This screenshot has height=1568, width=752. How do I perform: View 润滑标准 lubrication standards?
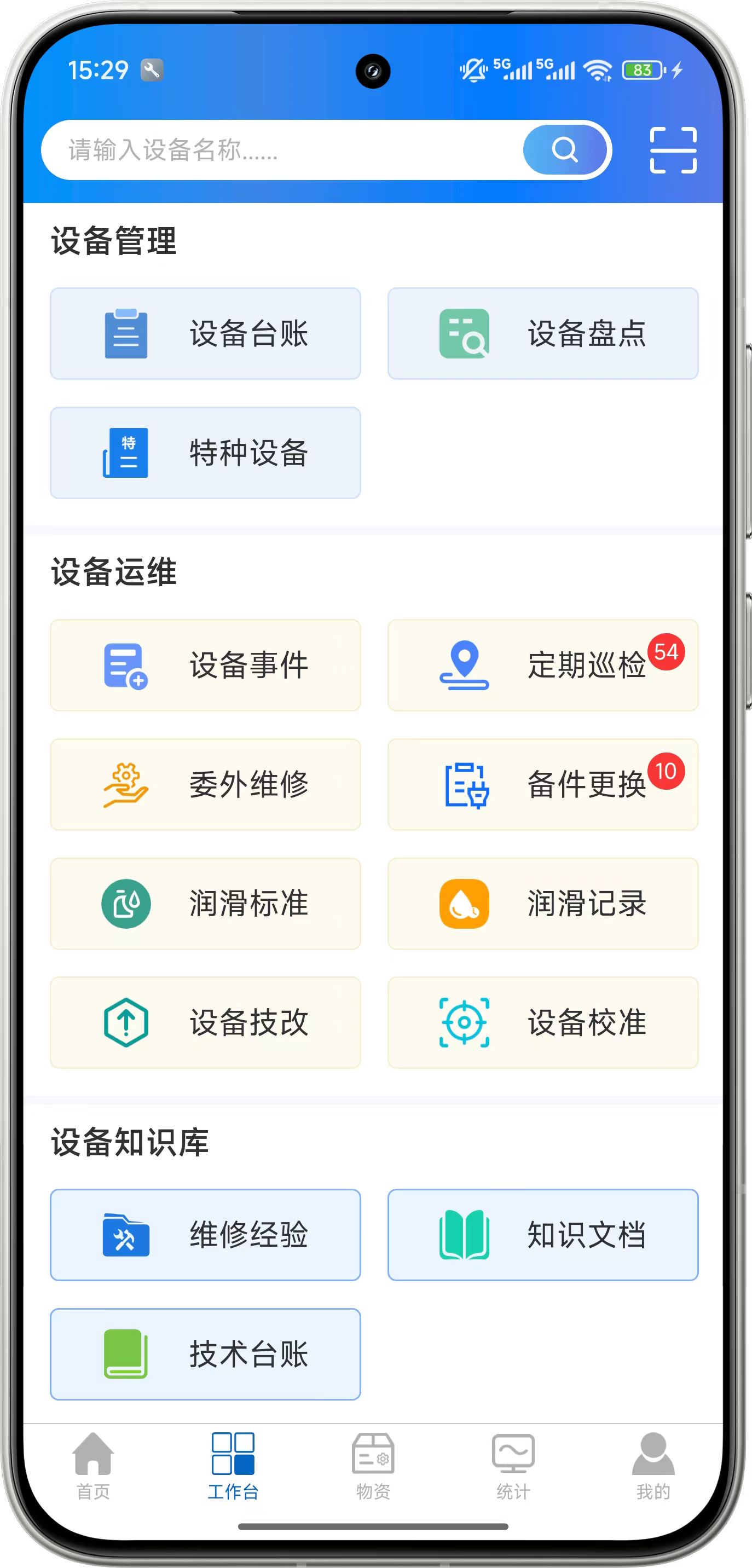tap(205, 904)
